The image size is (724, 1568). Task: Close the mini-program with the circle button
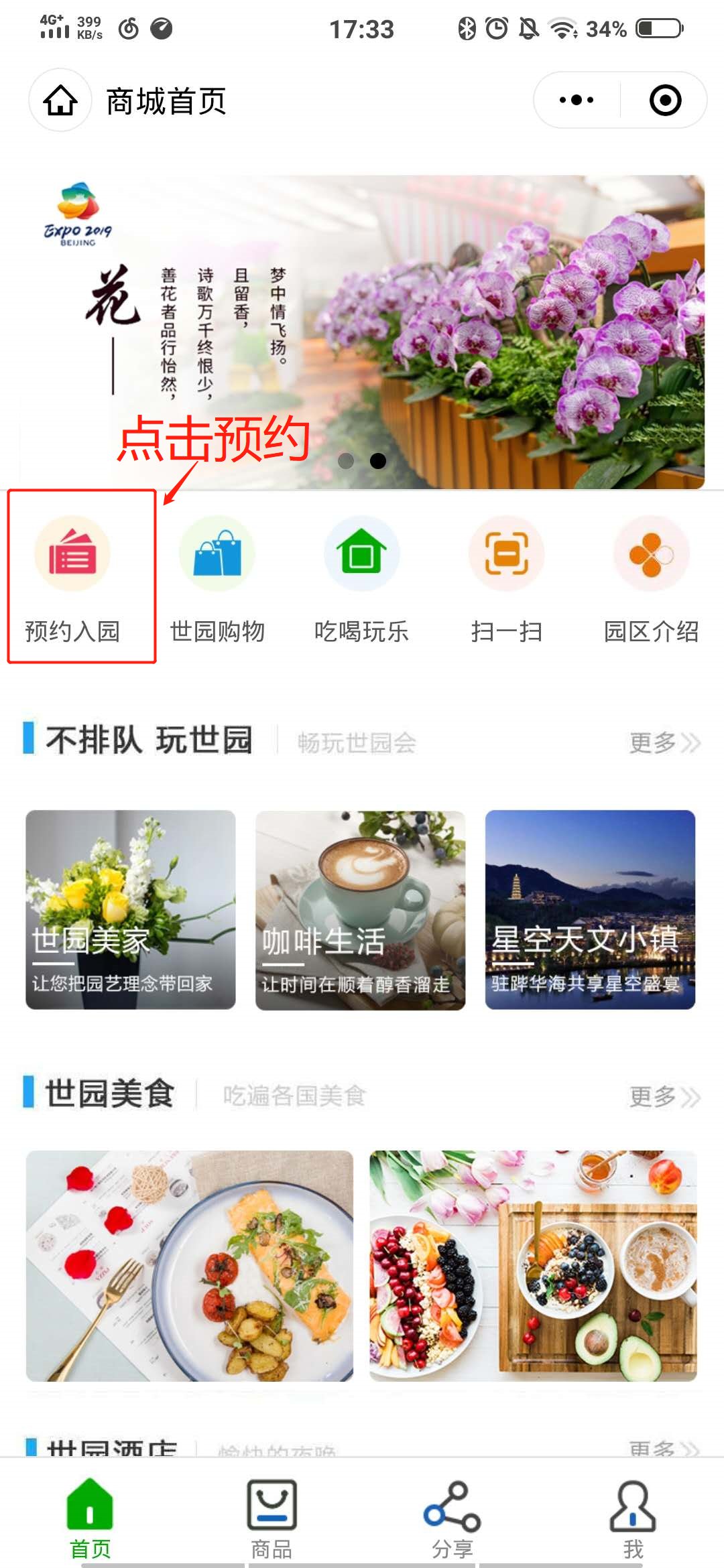[x=665, y=101]
